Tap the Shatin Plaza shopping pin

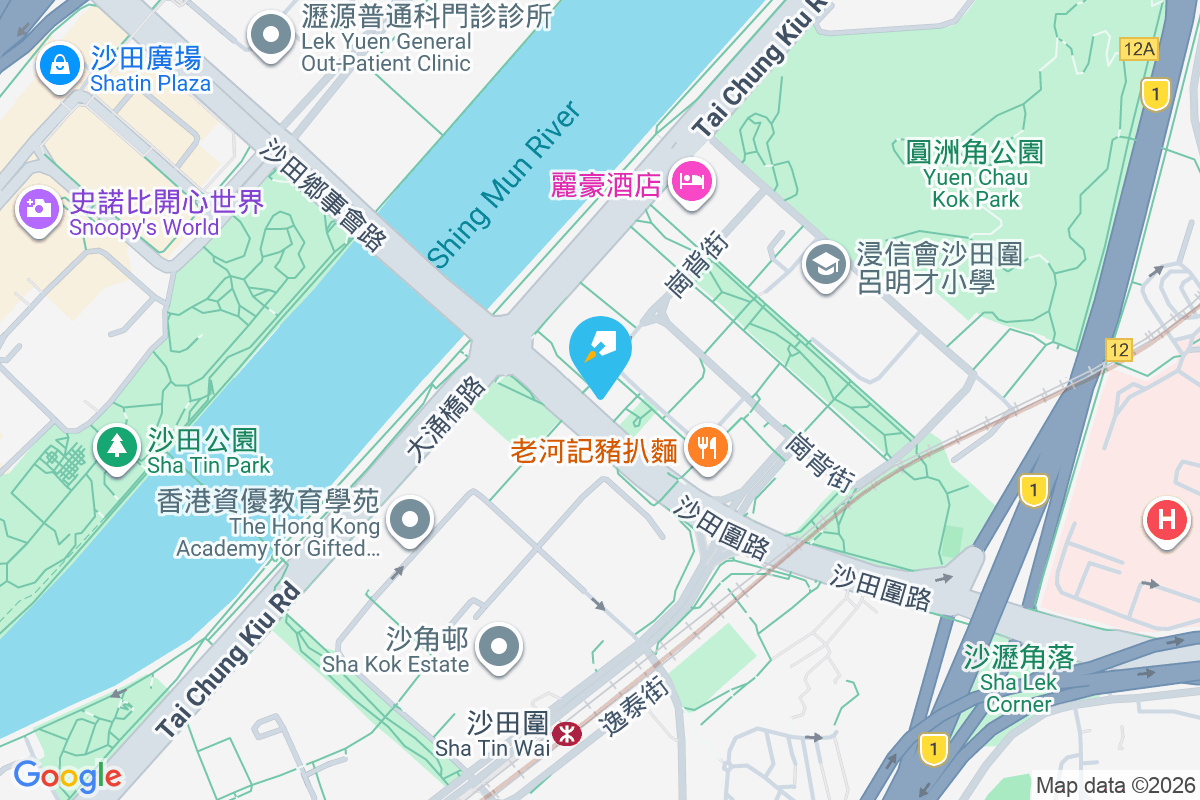[60, 65]
